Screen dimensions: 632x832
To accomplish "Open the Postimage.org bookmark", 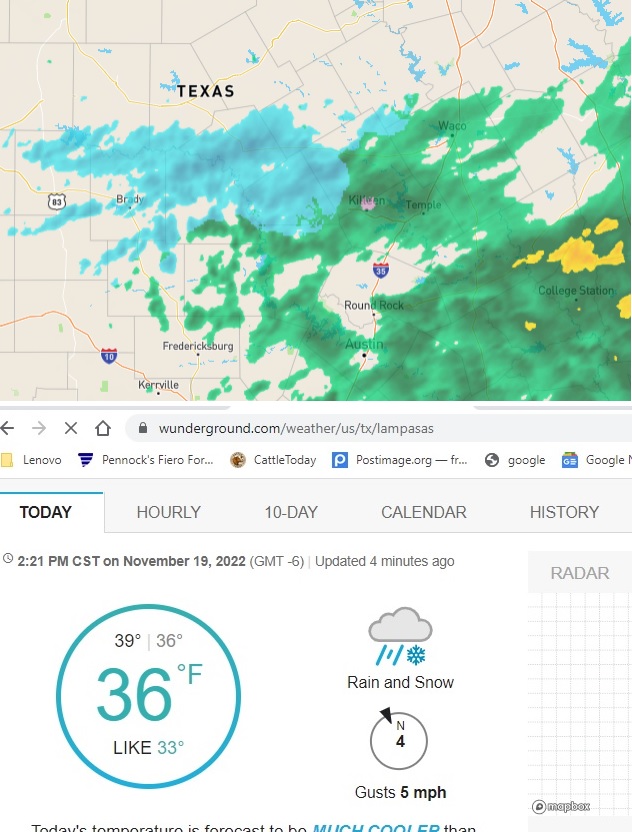I will [x=397, y=460].
